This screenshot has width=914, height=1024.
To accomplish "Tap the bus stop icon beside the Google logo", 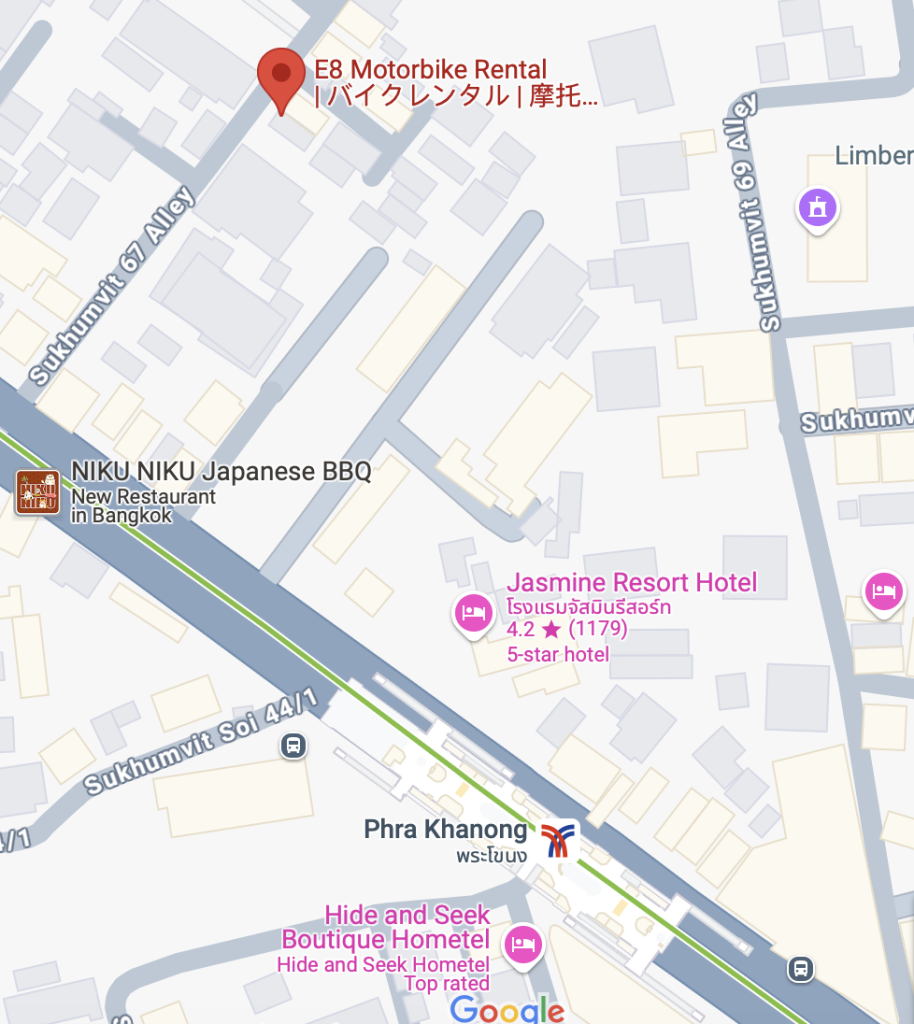I will tap(799, 968).
